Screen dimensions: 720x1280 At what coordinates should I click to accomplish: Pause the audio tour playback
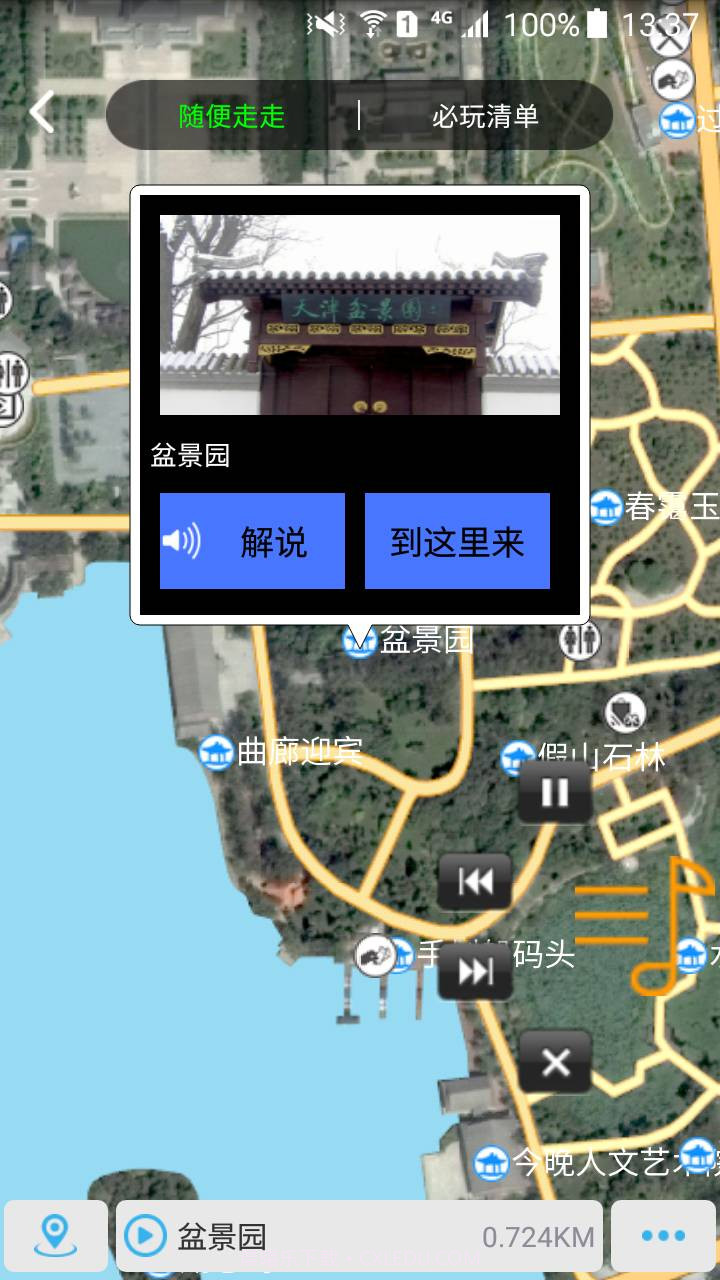(555, 791)
